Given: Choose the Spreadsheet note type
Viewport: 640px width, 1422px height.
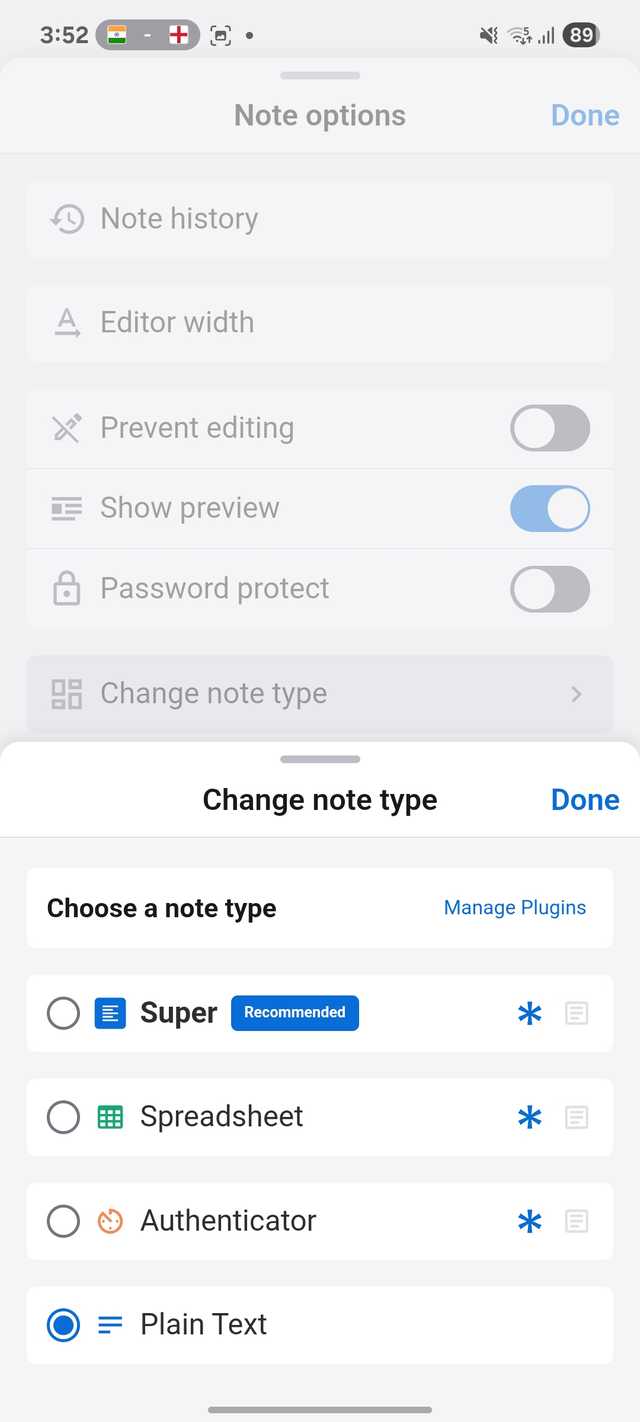Looking at the screenshot, I should [x=63, y=1117].
